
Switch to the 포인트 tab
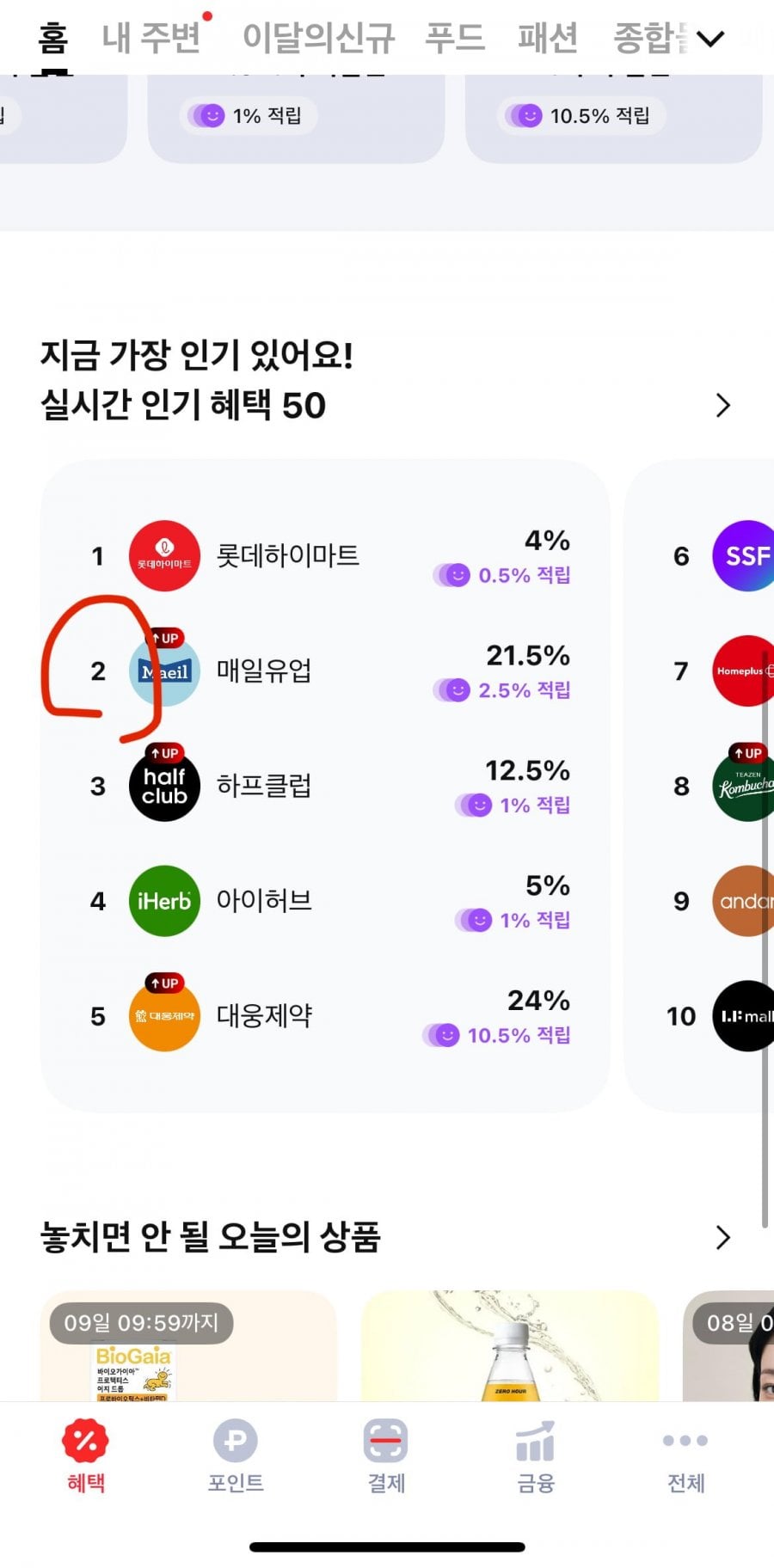pyautogui.click(x=236, y=1457)
